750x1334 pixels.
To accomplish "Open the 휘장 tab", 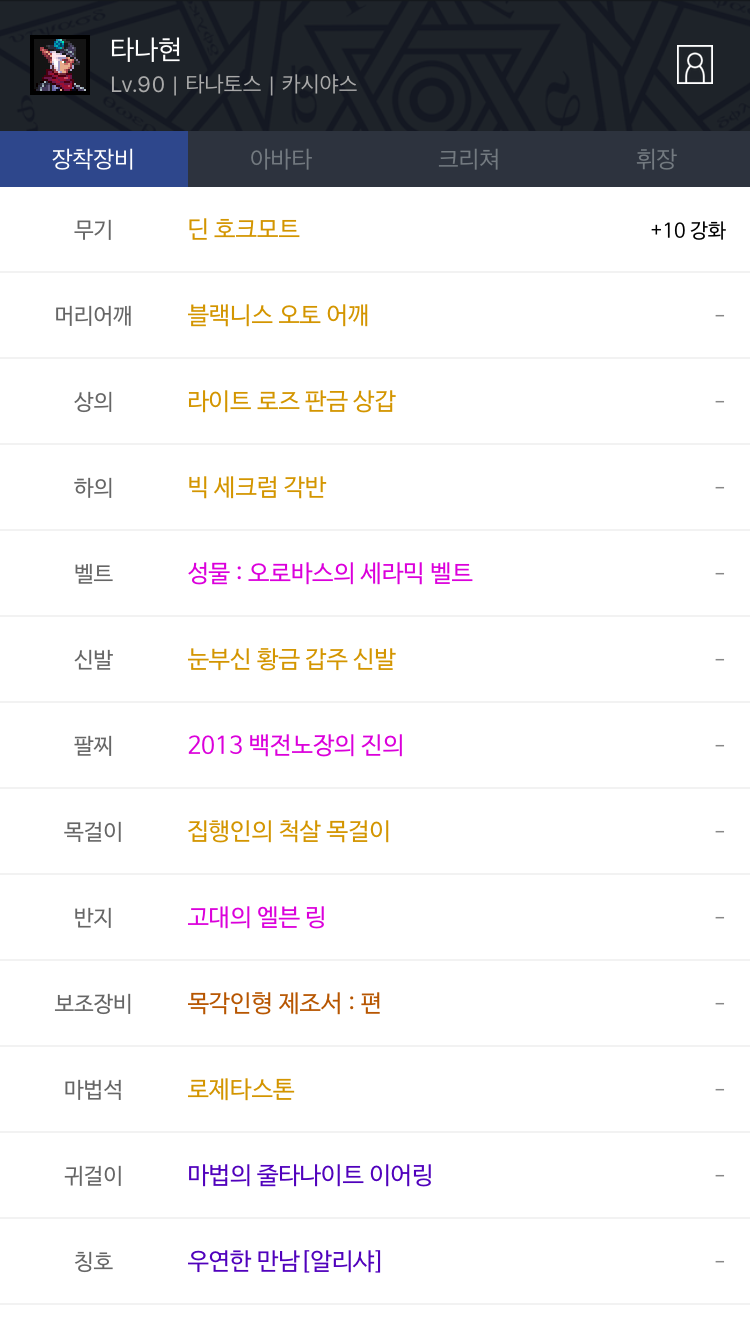I will (x=656, y=159).
